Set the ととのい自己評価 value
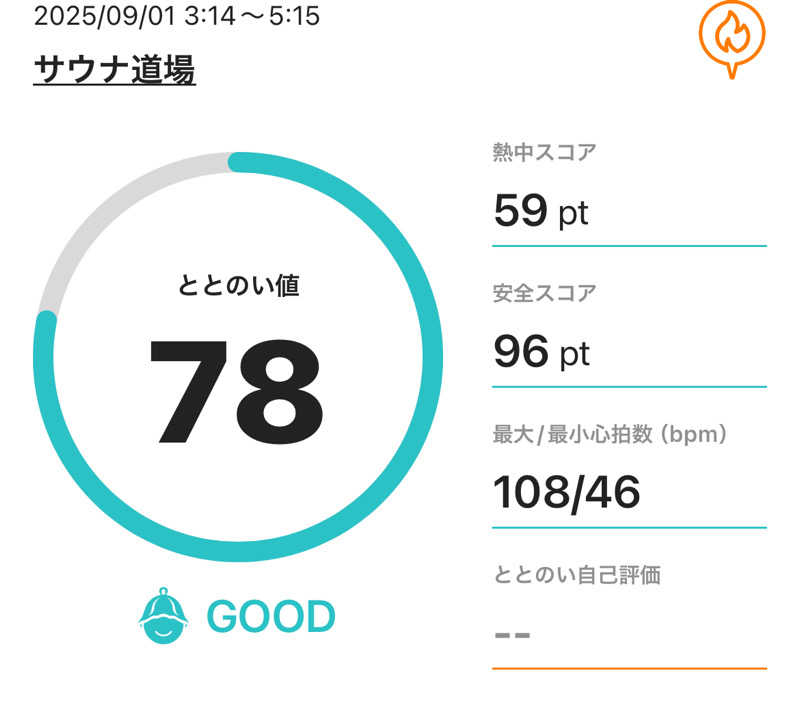This screenshot has height=721, width=800. [x=628, y=634]
